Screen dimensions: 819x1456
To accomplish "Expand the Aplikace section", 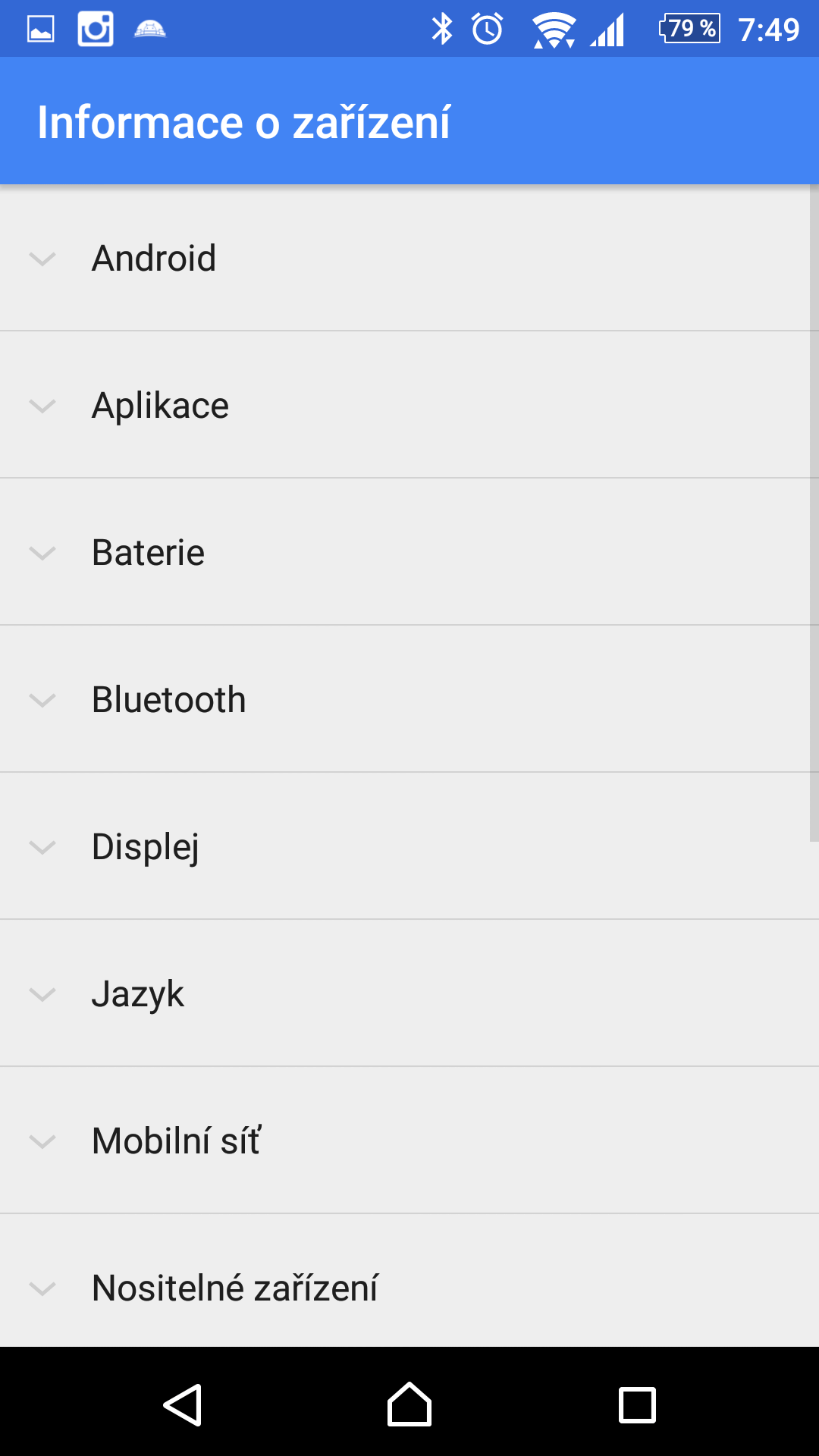I will (409, 405).
